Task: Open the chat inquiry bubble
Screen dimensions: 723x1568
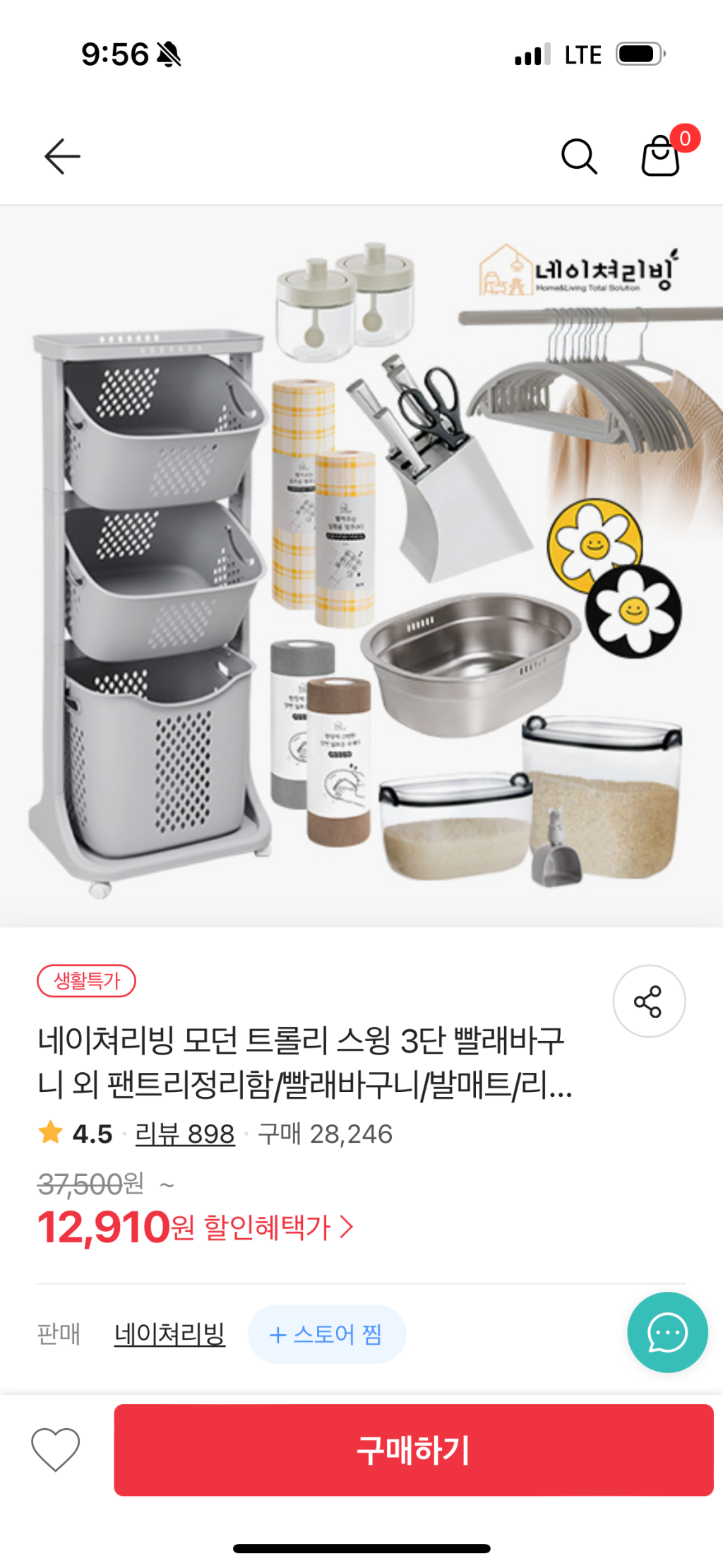Action: [667, 1332]
